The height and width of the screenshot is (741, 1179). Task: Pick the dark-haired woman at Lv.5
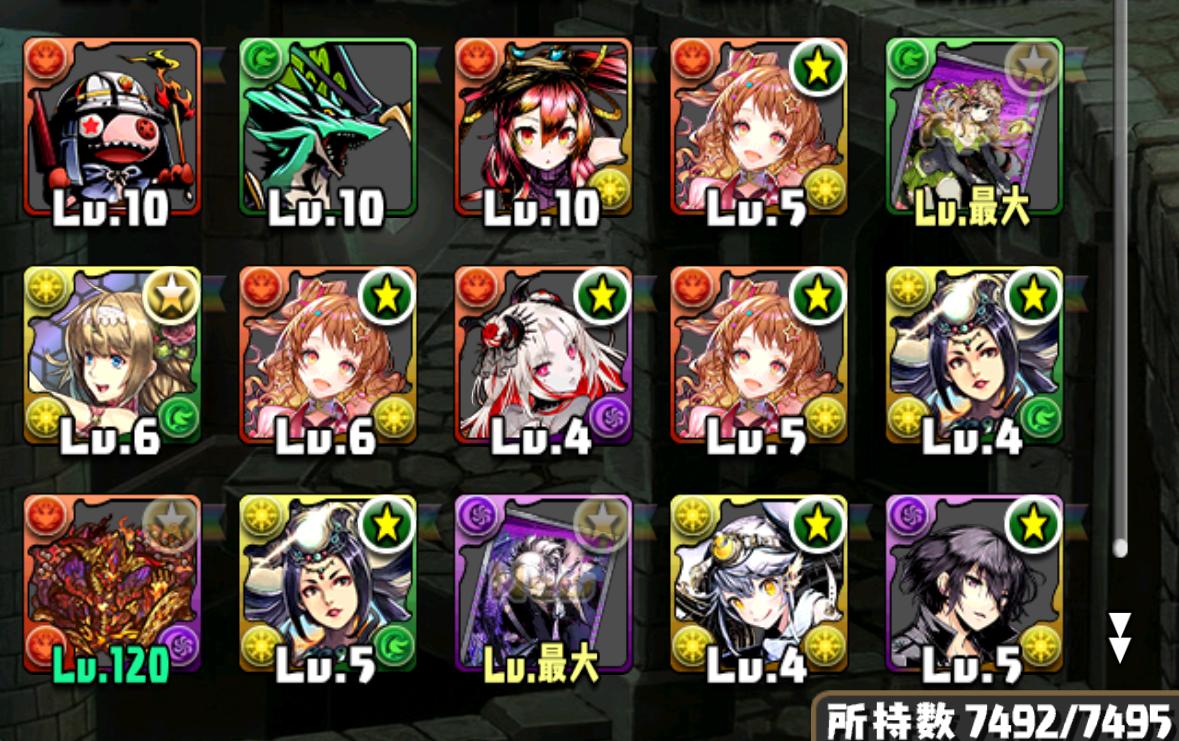328,583
